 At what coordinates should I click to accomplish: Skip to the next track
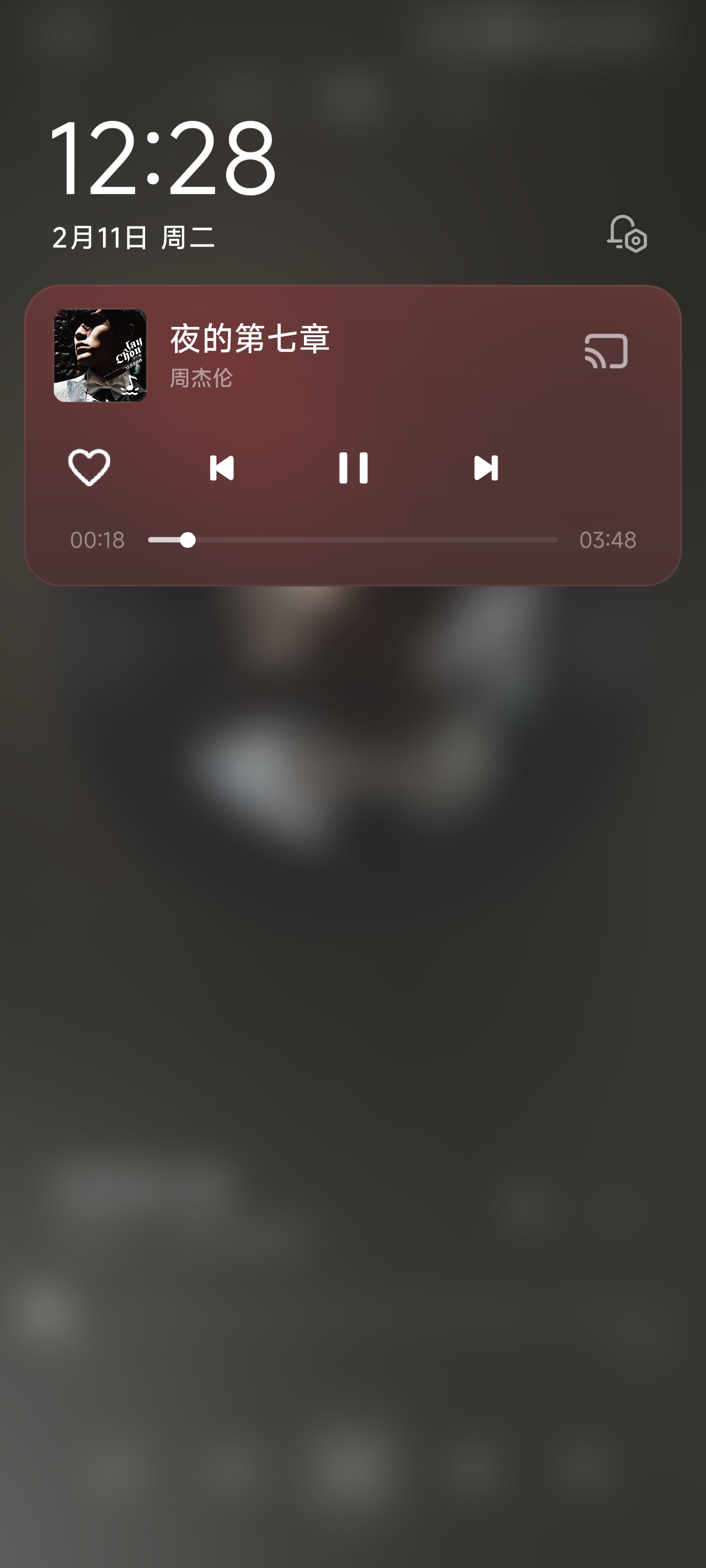(485, 467)
